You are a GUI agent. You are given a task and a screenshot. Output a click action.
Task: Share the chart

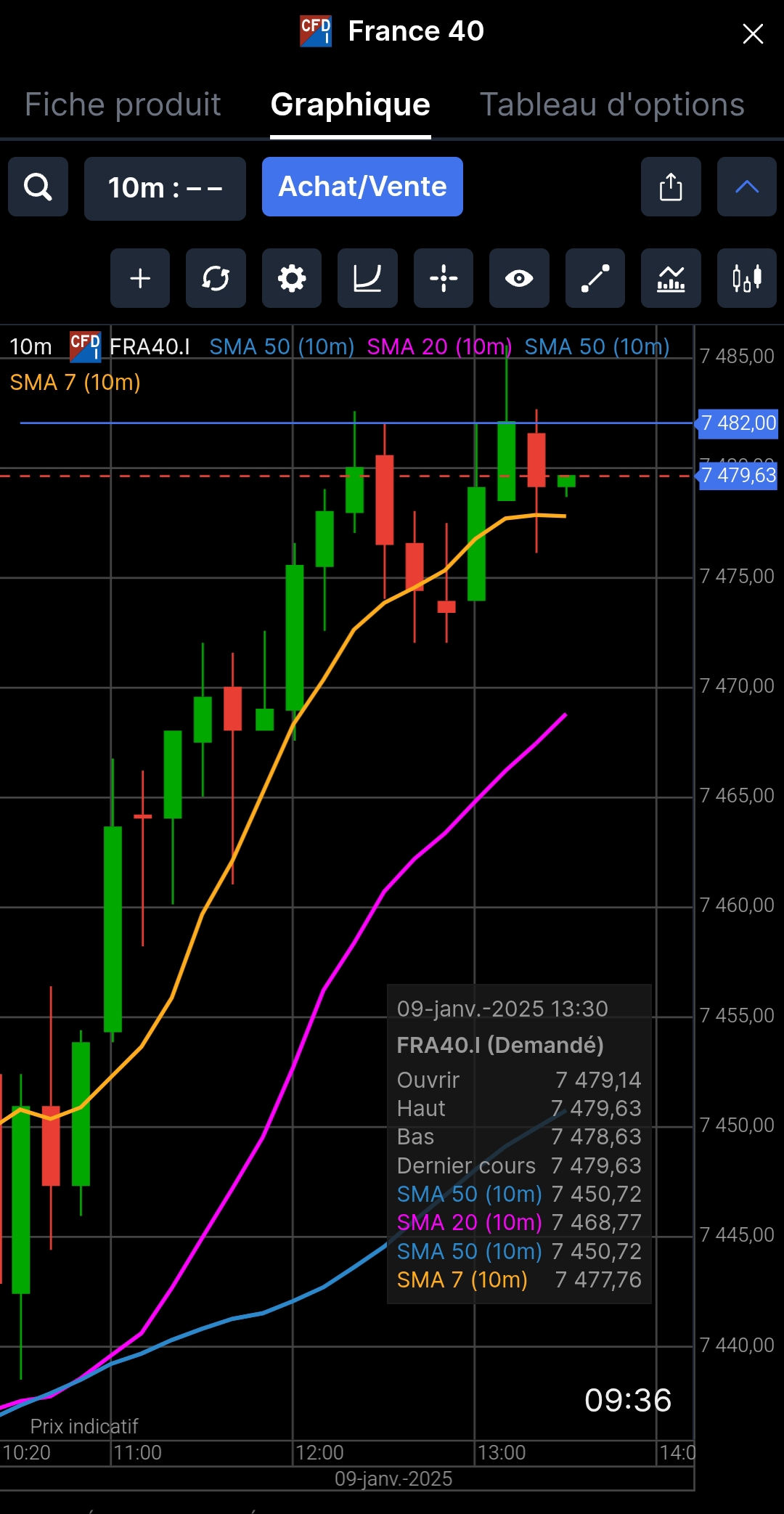click(671, 187)
